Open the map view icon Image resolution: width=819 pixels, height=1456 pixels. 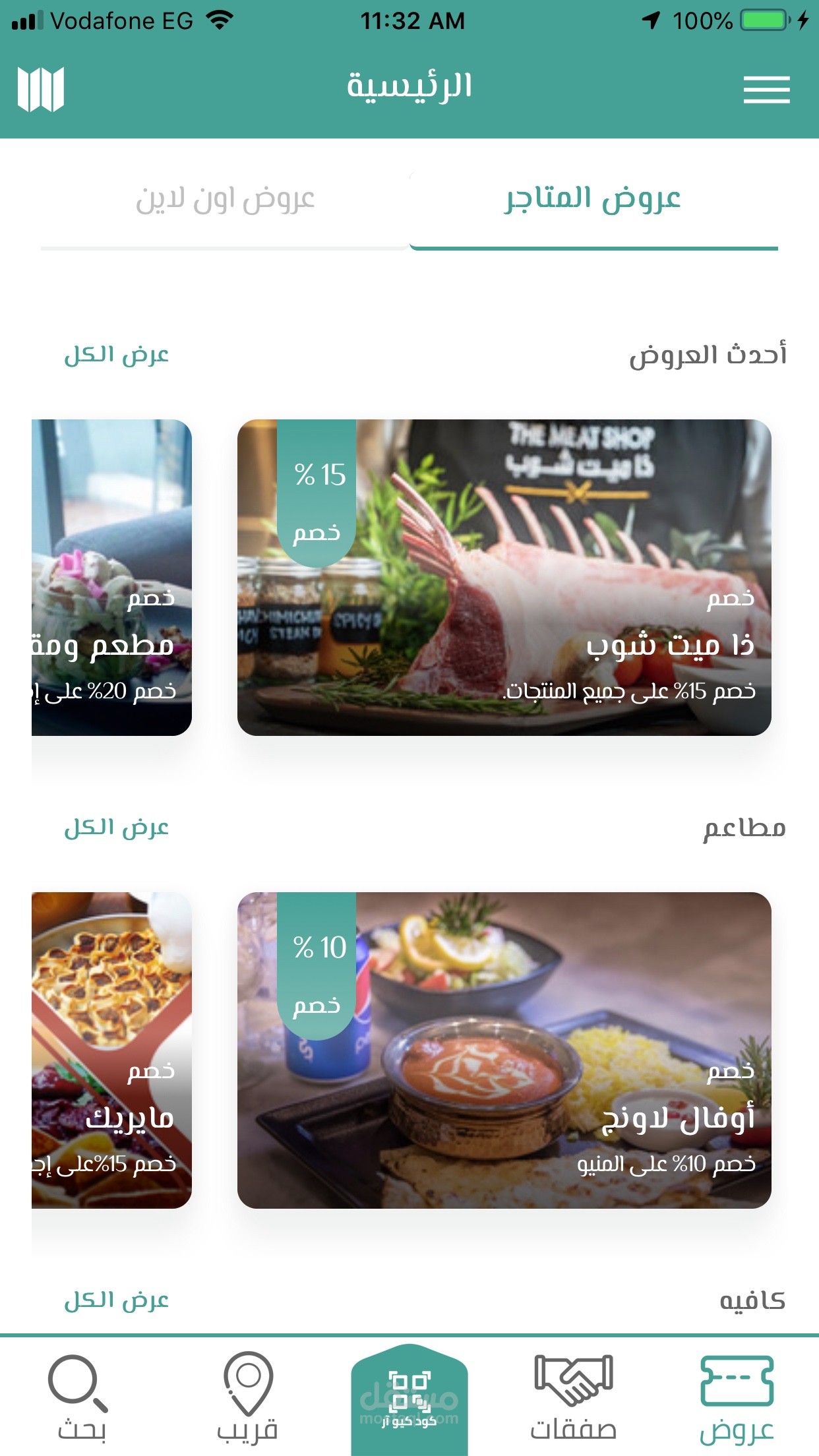[x=41, y=89]
